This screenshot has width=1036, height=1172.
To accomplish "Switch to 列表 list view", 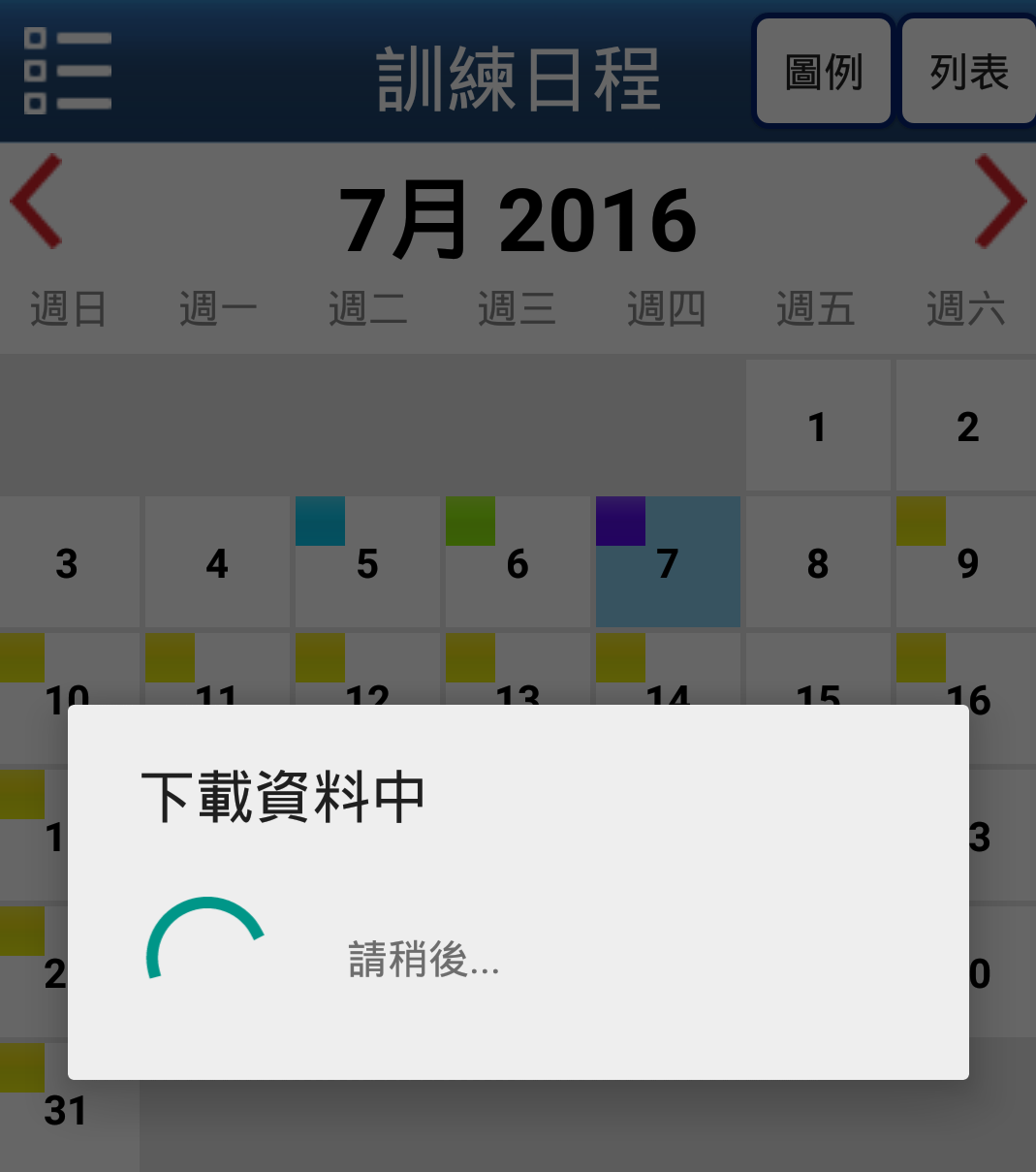I will click(968, 72).
